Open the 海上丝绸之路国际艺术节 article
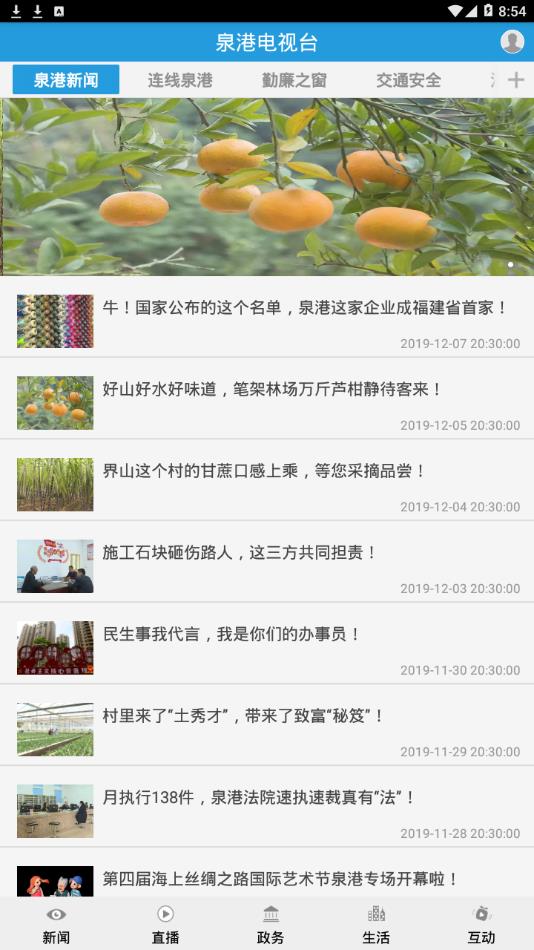This screenshot has height=950, width=534. click(x=267, y=872)
